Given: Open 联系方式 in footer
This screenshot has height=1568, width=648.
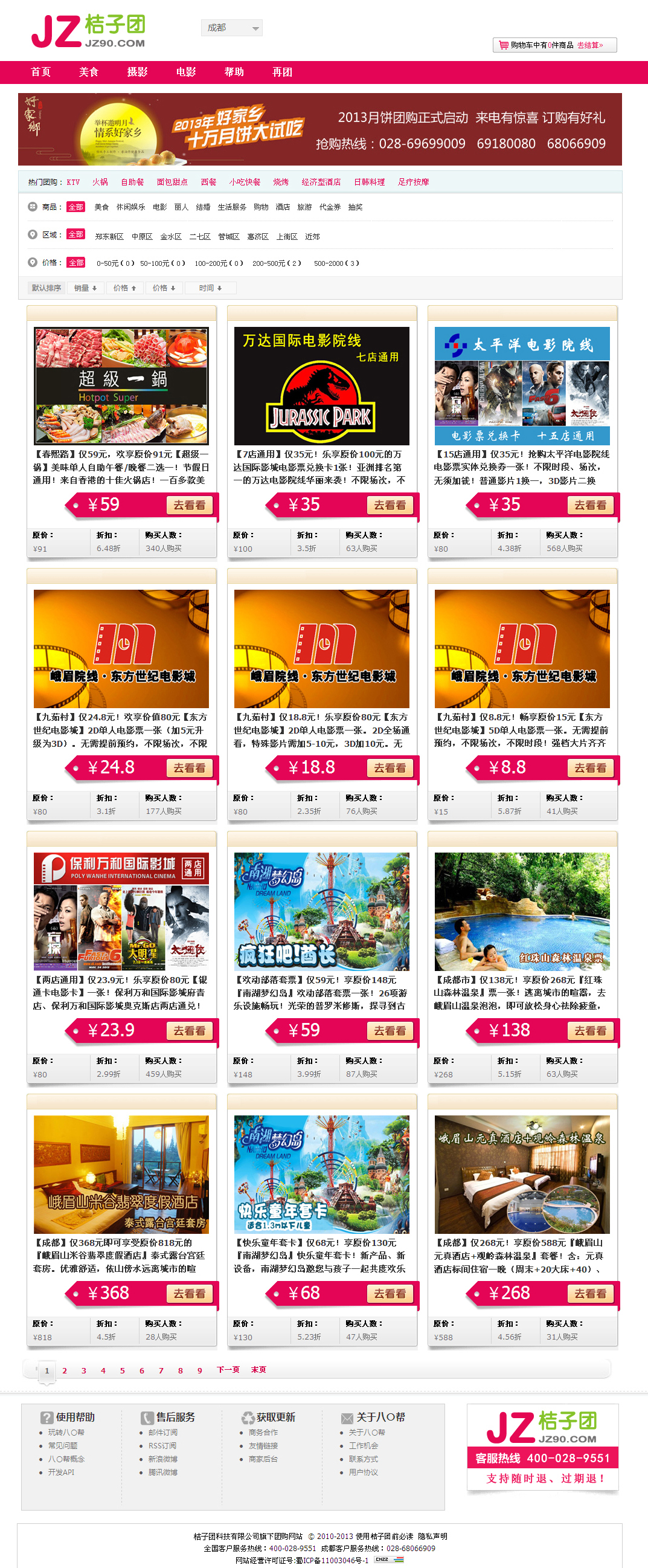Looking at the screenshot, I should [363, 1459].
